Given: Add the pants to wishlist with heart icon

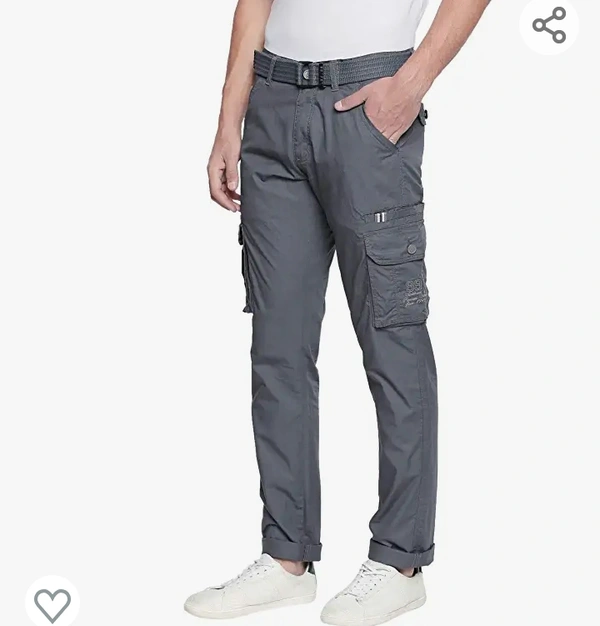Looking at the screenshot, I should point(52,603).
